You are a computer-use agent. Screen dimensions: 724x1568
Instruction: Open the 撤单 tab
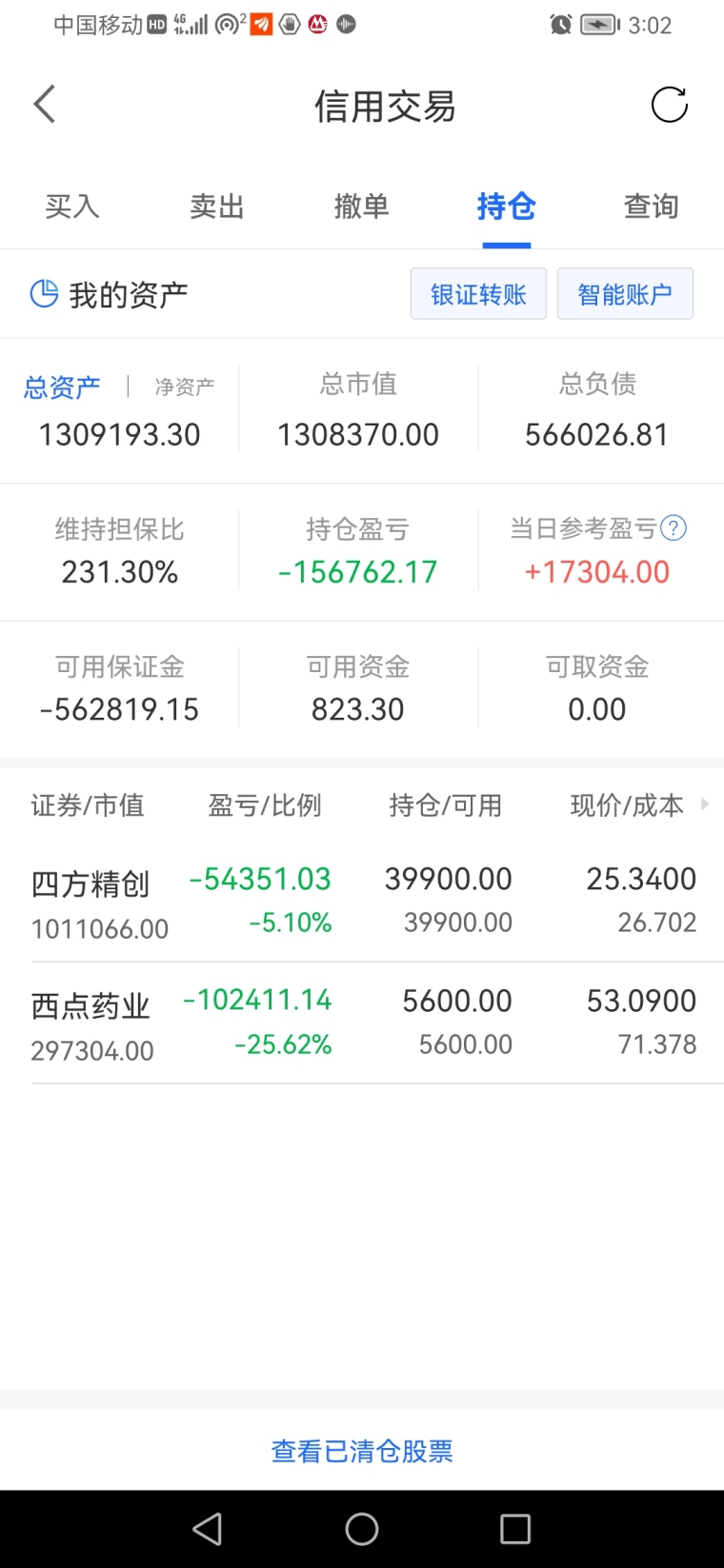[362, 207]
